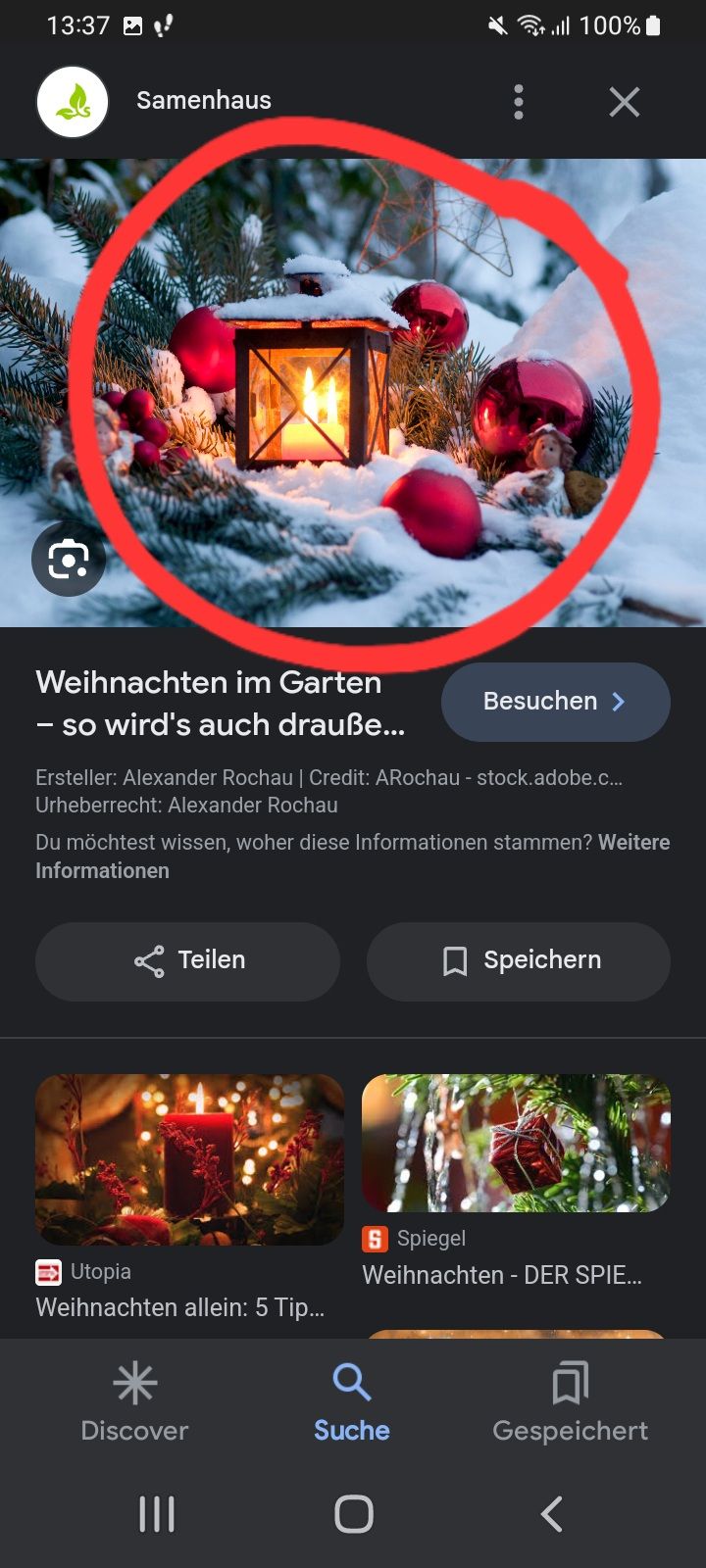Show recent apps from the navigation bar
Screen dimensions: 706x1568
(x=157, y=1513)
